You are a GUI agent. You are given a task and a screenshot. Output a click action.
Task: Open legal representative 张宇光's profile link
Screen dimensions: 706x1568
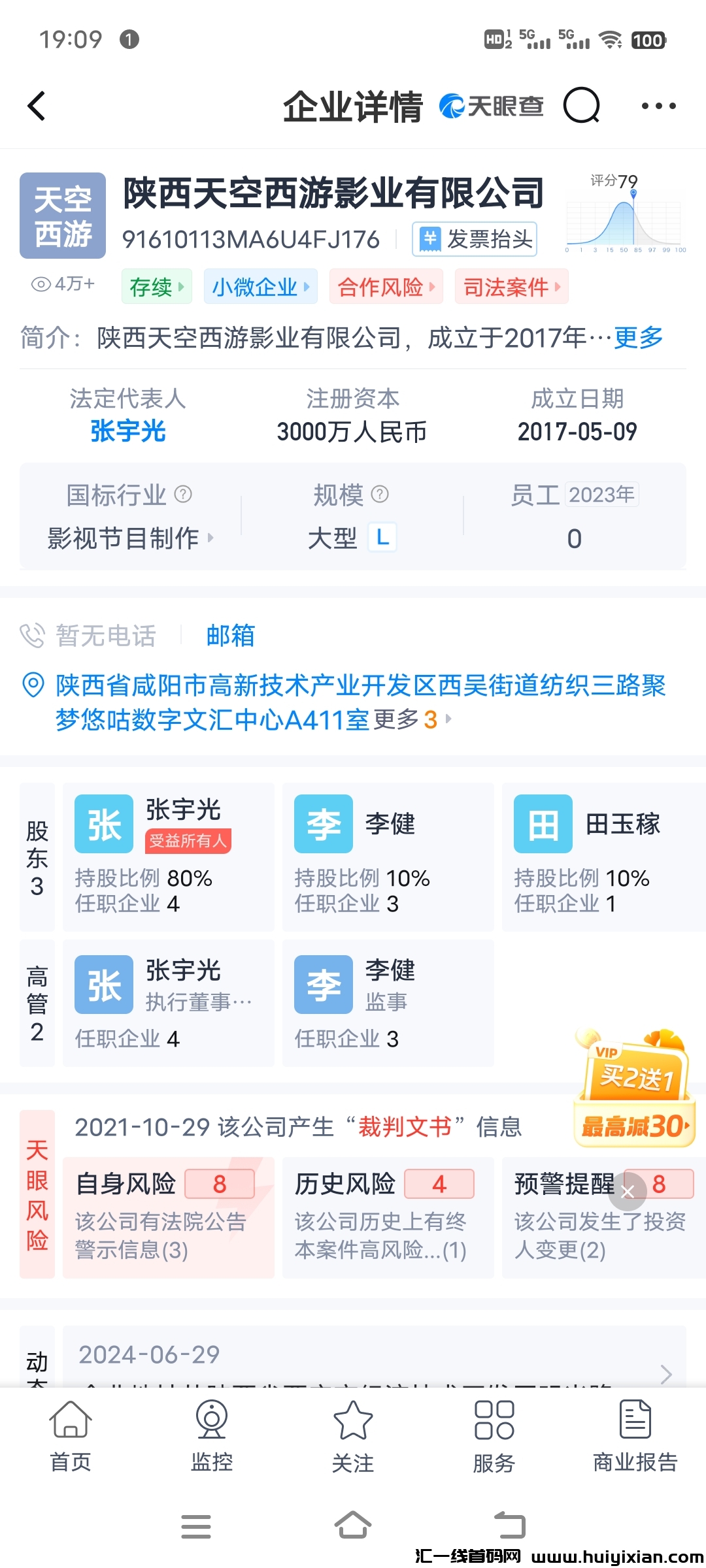128,431
